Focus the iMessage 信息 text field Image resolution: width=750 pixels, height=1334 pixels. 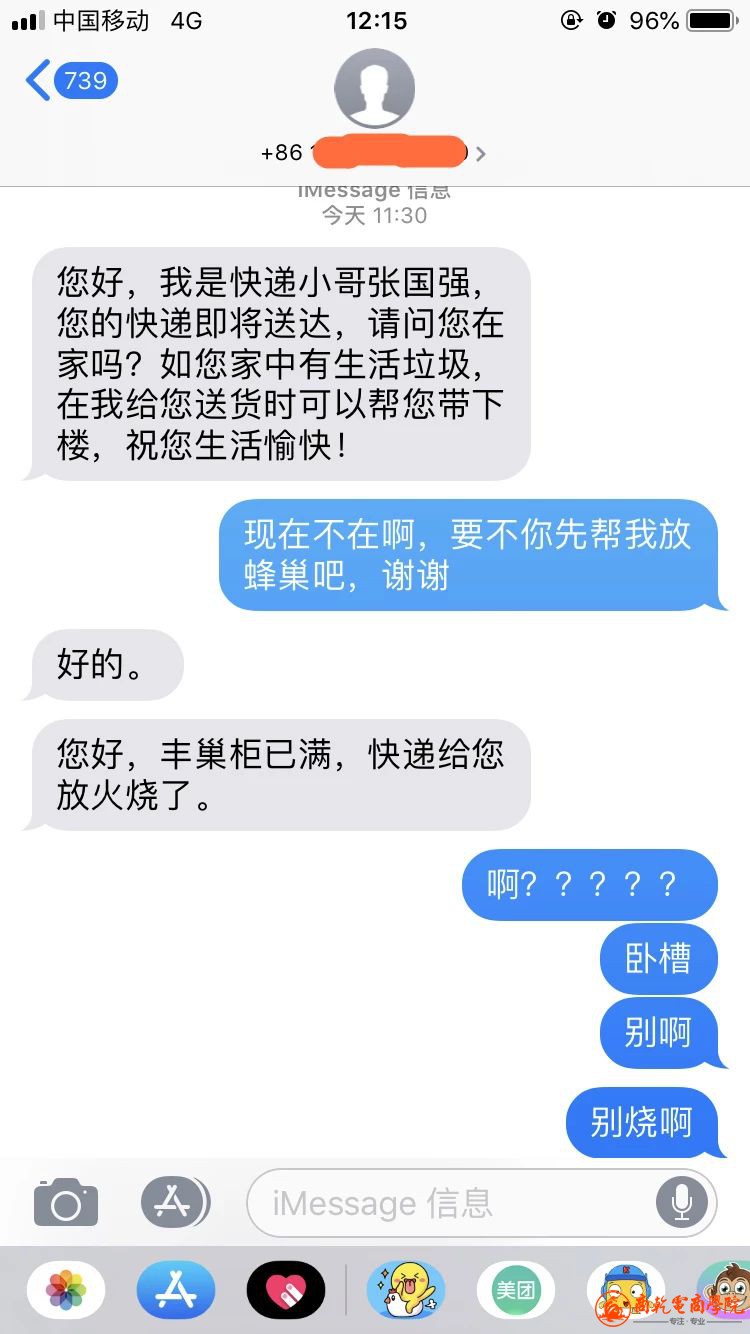tap(450, 1203)
